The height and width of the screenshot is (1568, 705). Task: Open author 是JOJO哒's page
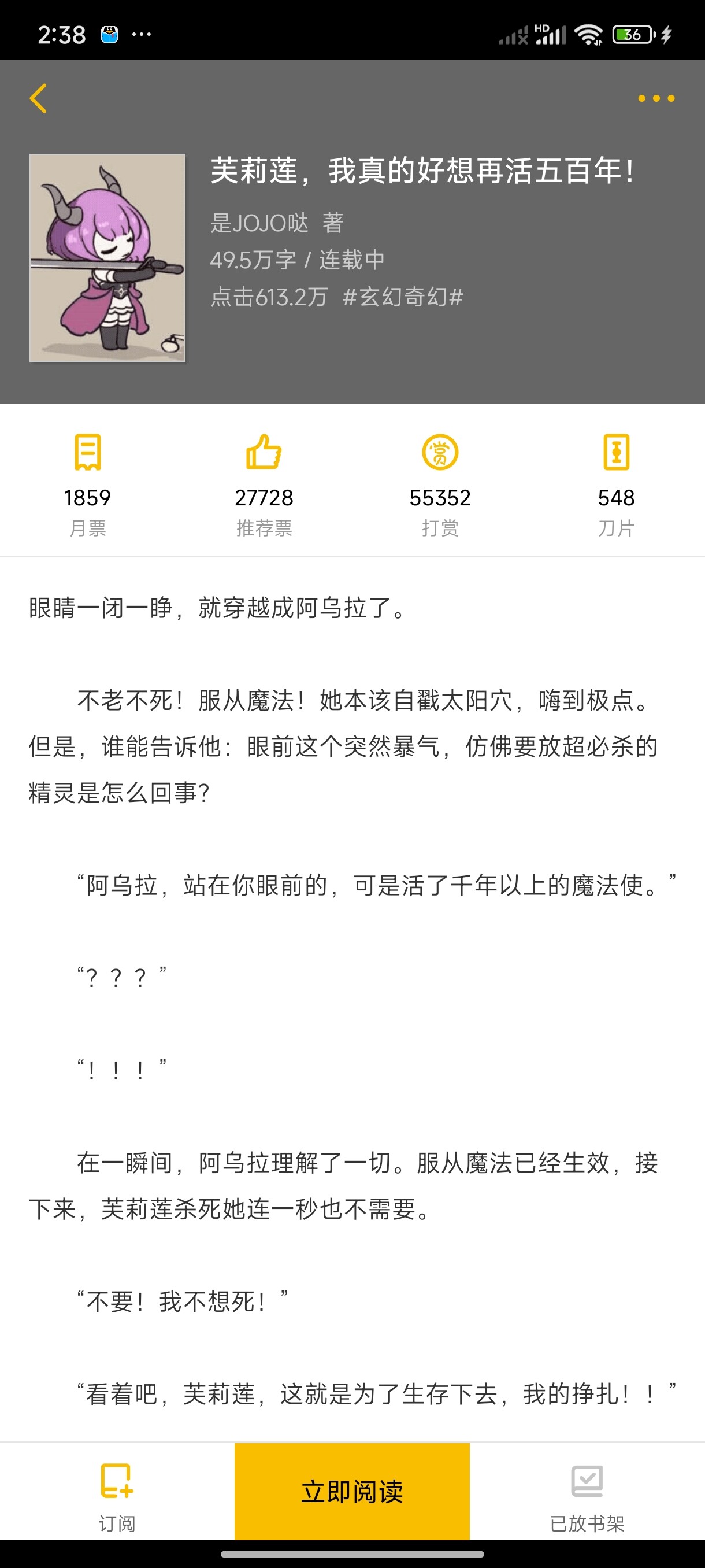259,223
